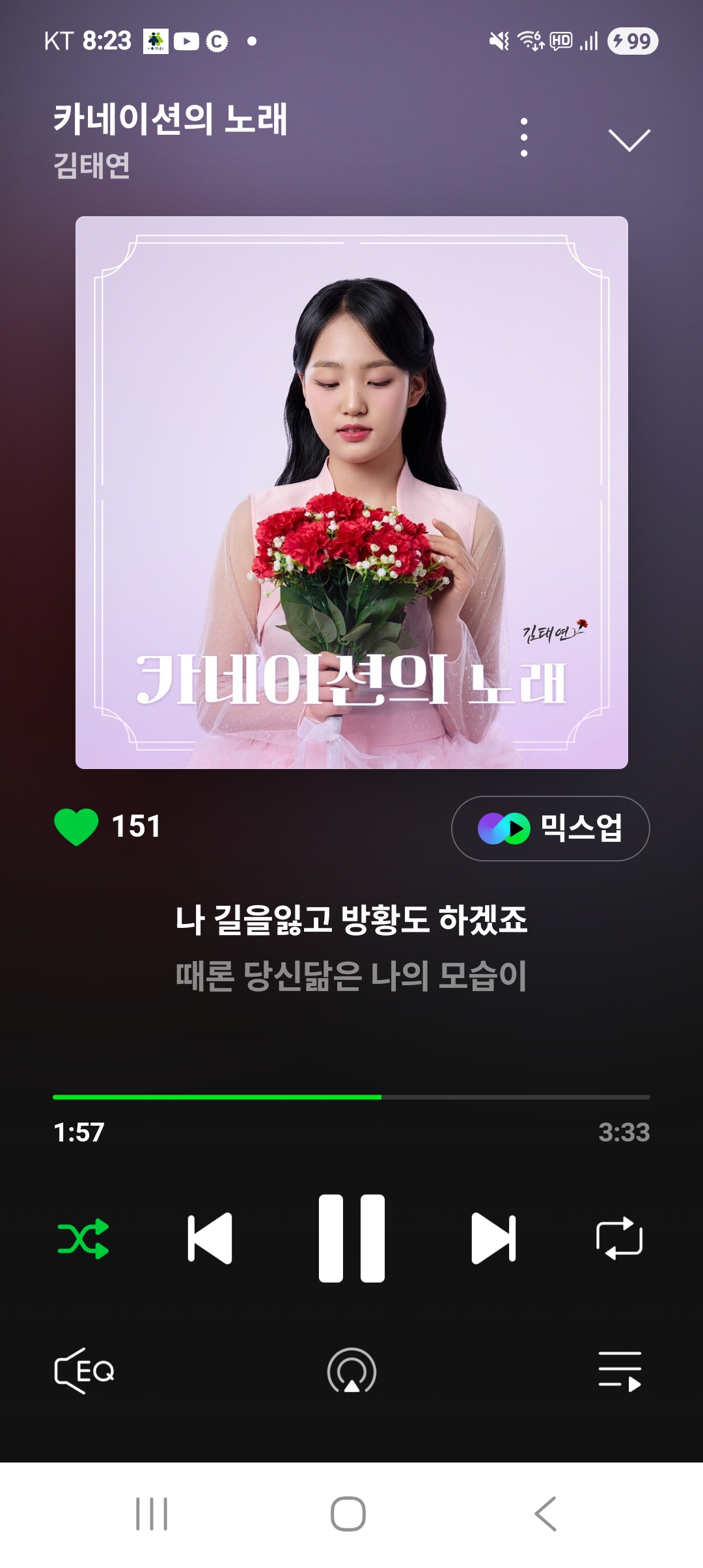Start a 믹스업 mix from this song

click(x=550, y=828)
